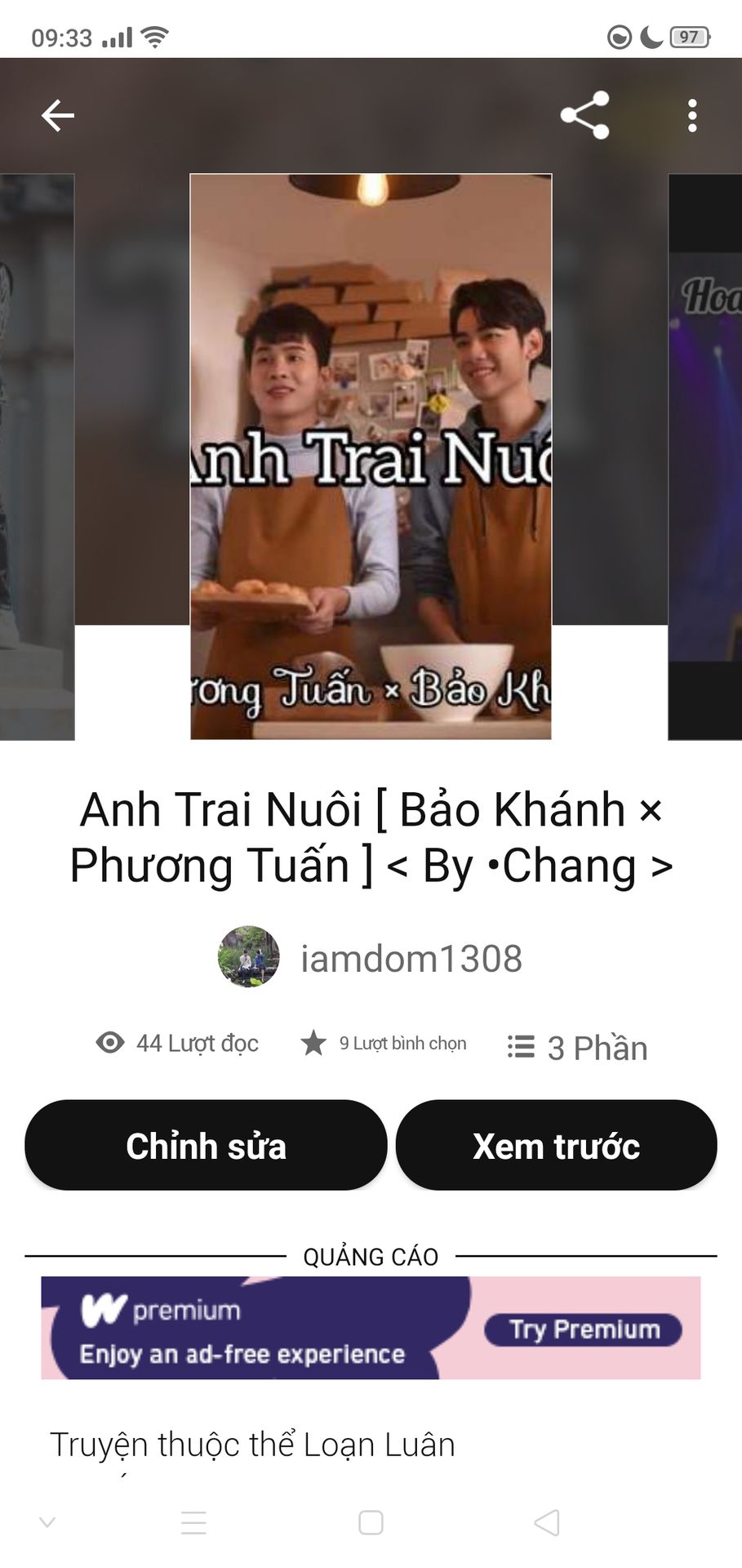The width and height of the screenshot is (742, 1568).
Task: Open the three-dot overflow menu
Action: click(x=692, y=115)
